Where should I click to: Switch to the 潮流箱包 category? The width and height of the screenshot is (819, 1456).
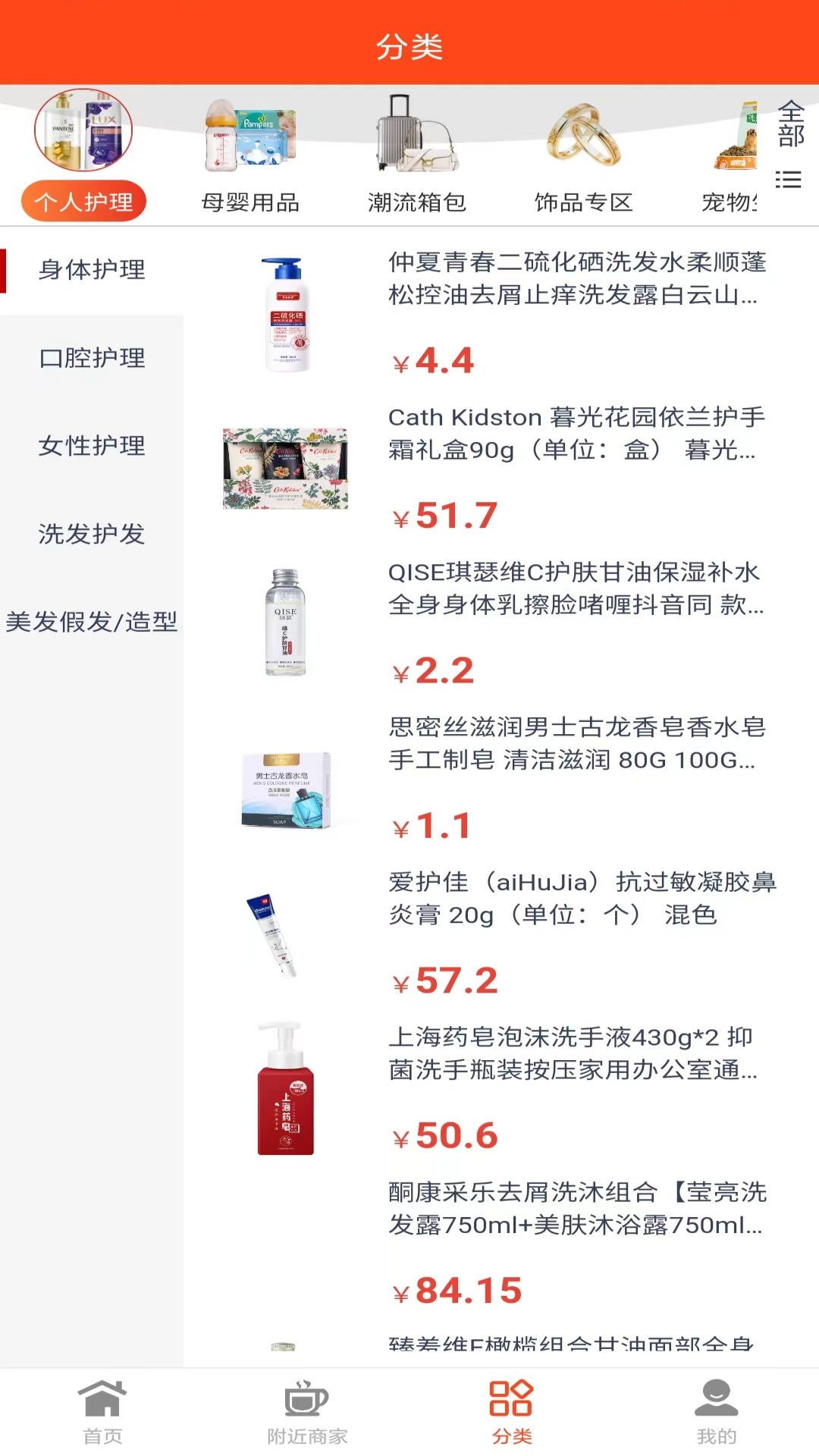coord(417,157)
